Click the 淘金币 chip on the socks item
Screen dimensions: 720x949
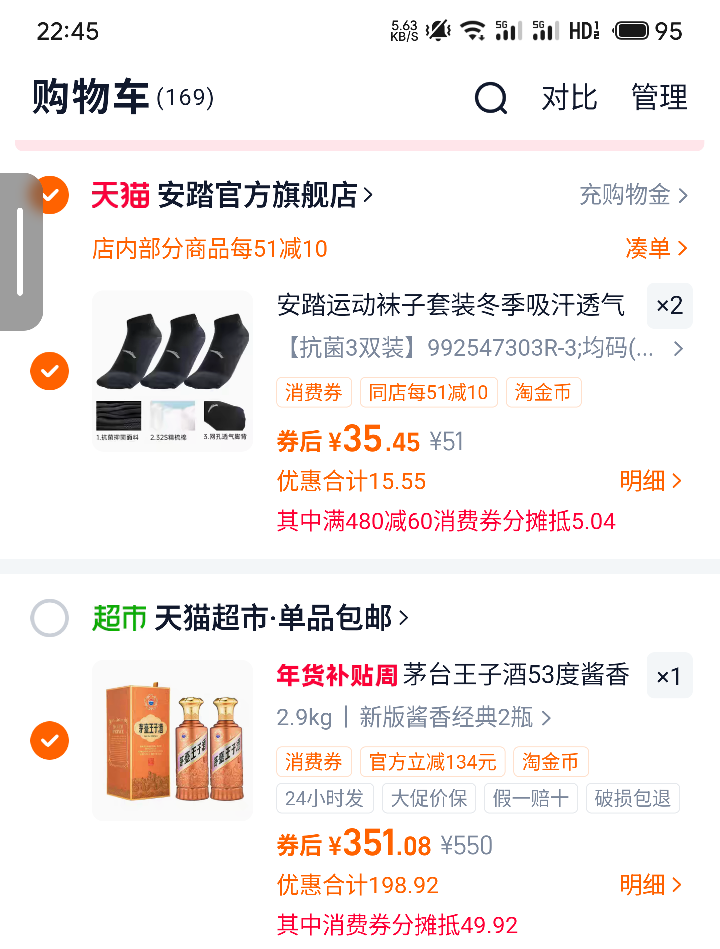(x=543, y=392)
